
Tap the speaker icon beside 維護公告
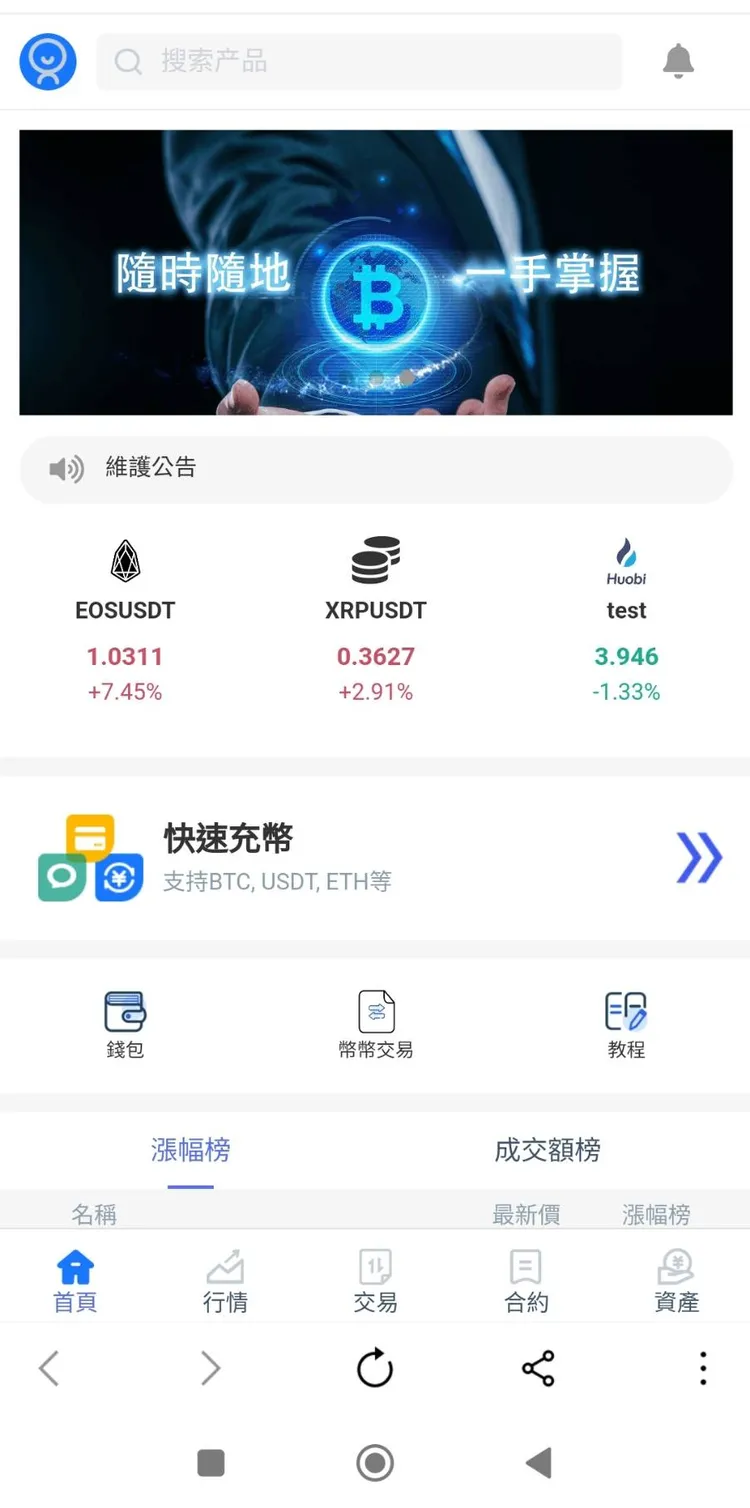pos(66,468)
